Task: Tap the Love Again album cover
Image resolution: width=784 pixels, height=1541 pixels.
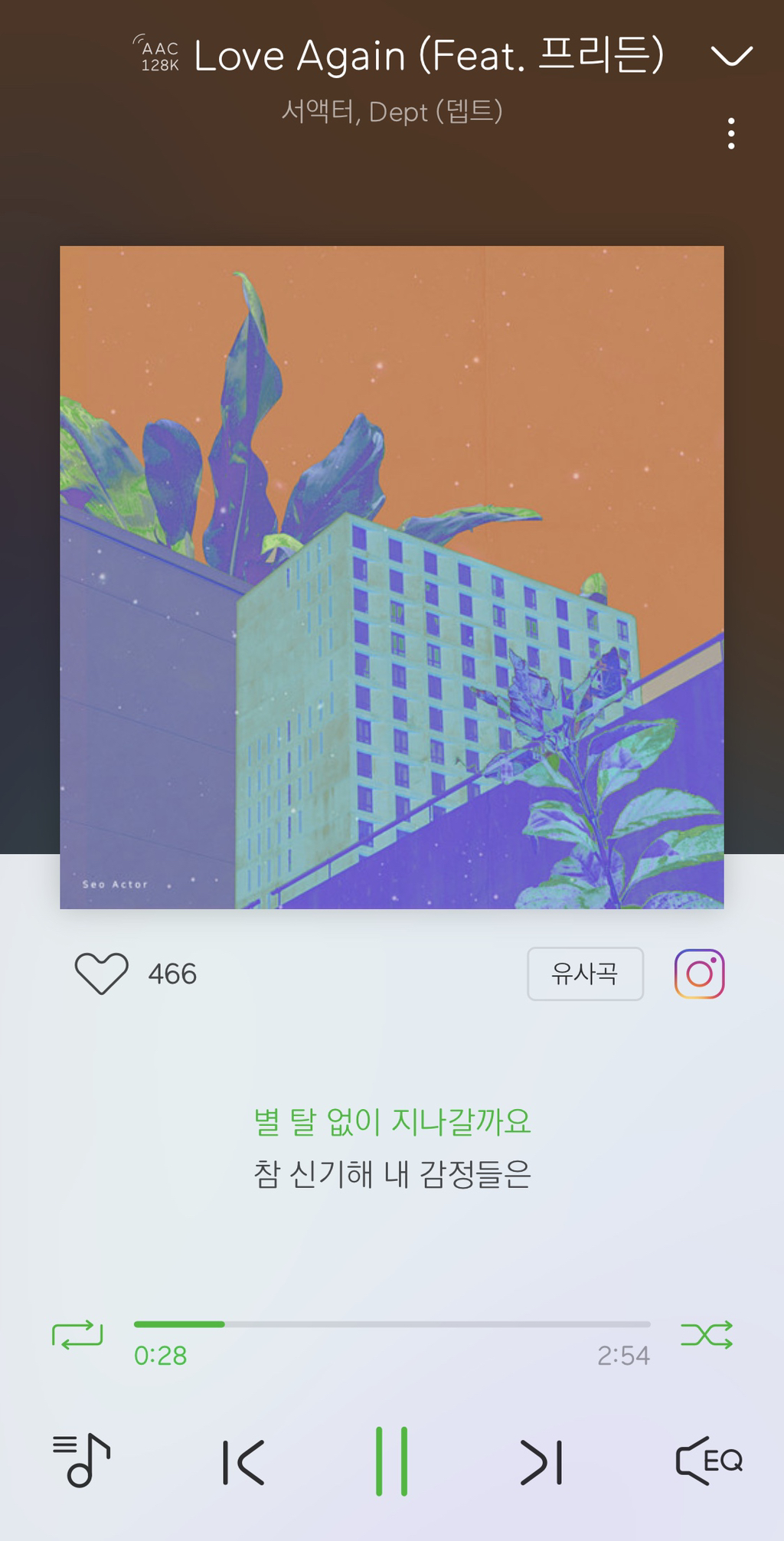Action: click(392, 577)
